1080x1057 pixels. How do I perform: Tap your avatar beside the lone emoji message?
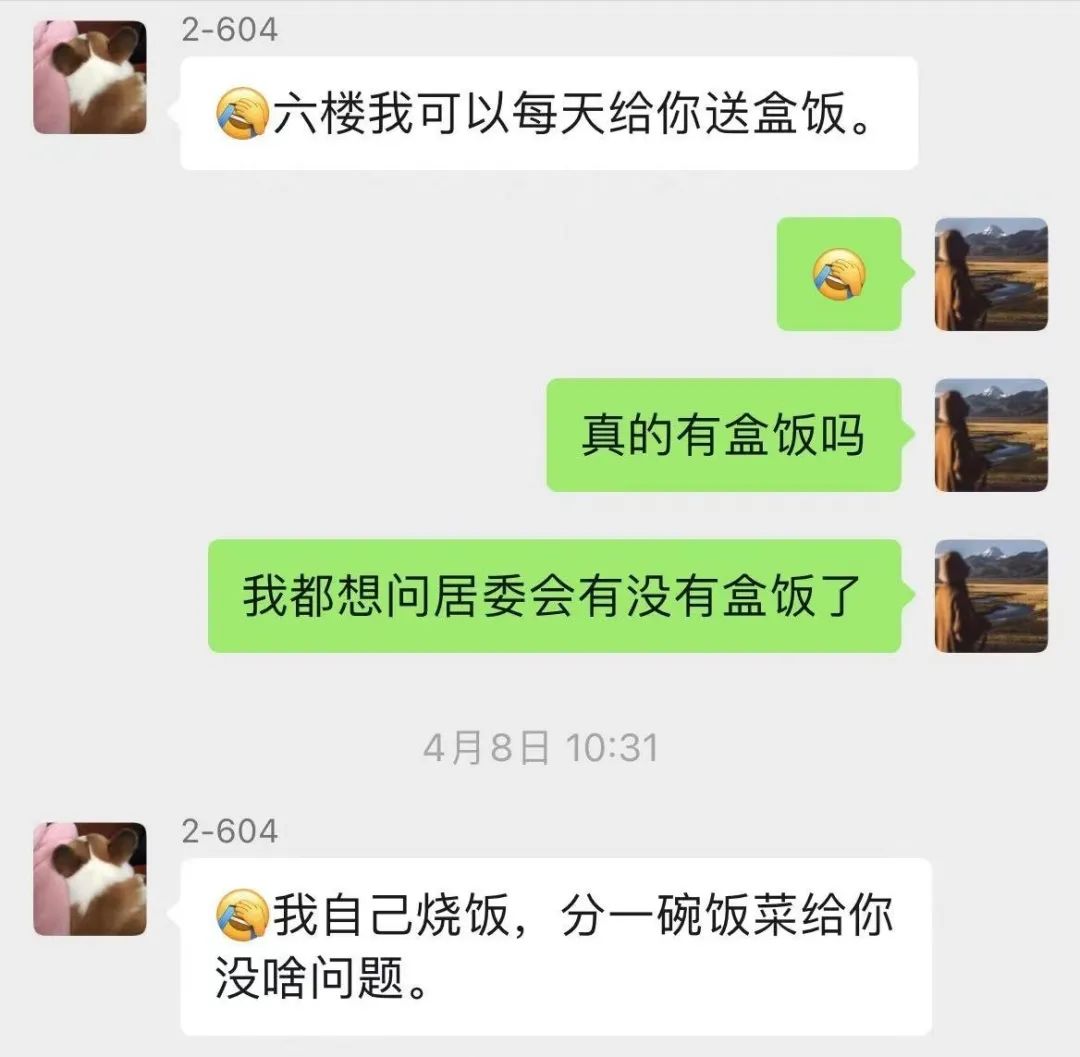[991, 274]
